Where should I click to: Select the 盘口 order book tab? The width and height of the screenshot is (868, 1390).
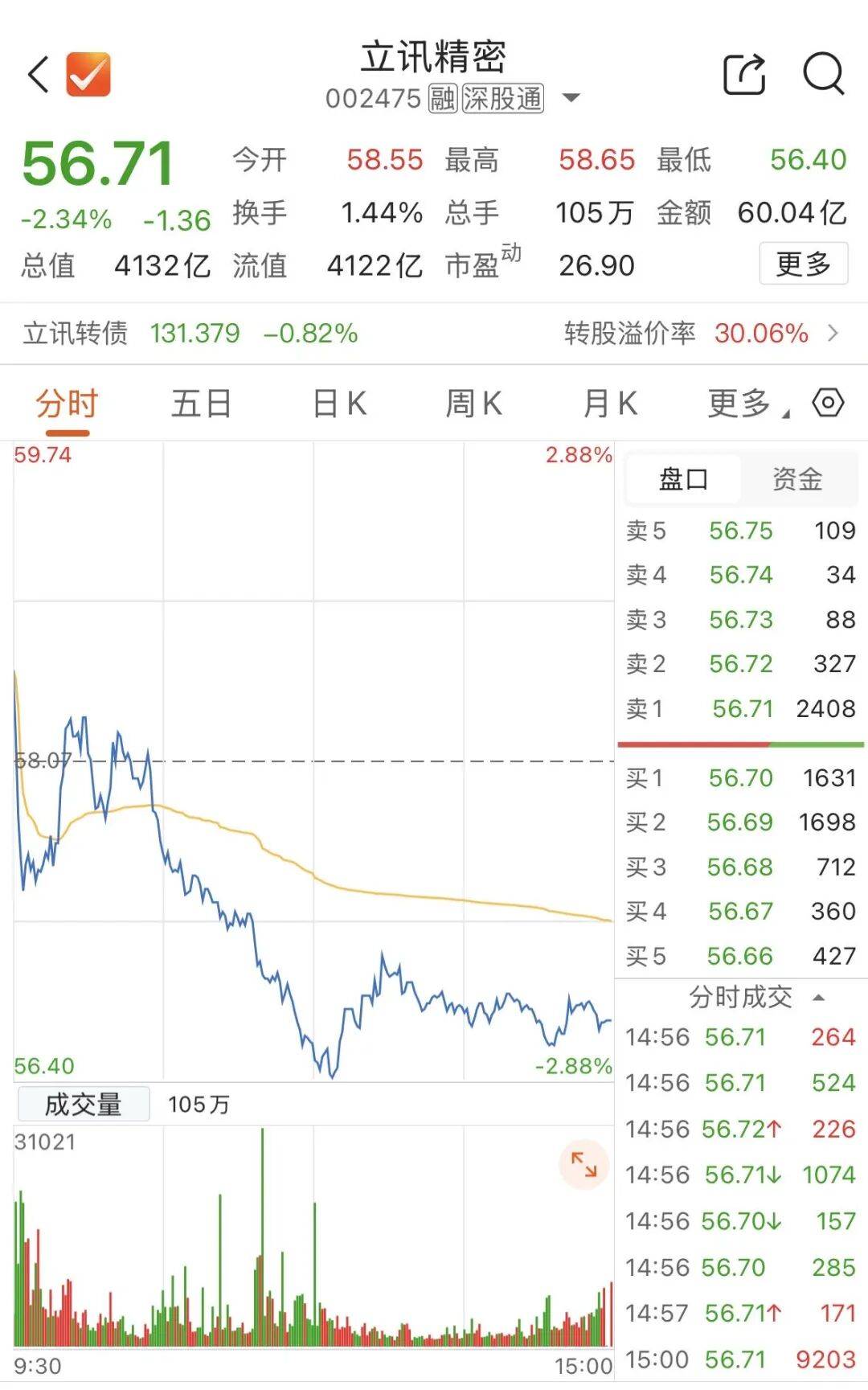(683, 480)
